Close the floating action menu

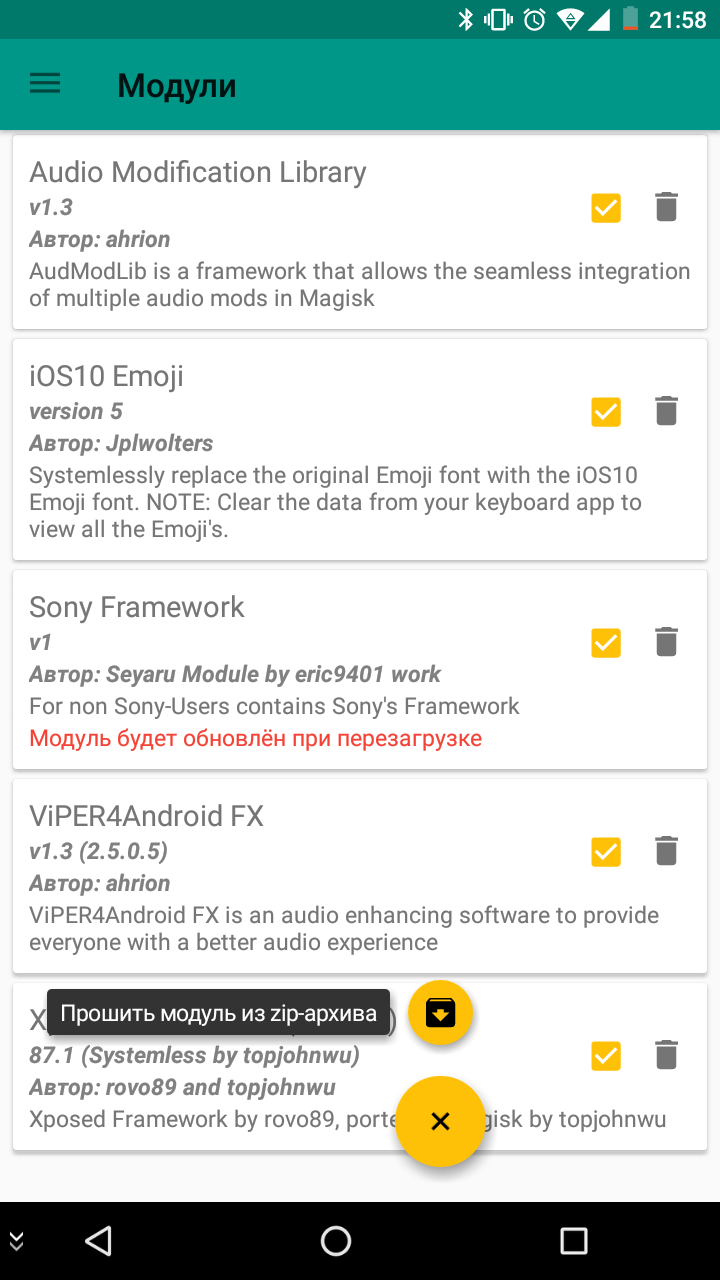pyautogui.click(x=440, y=1121)
